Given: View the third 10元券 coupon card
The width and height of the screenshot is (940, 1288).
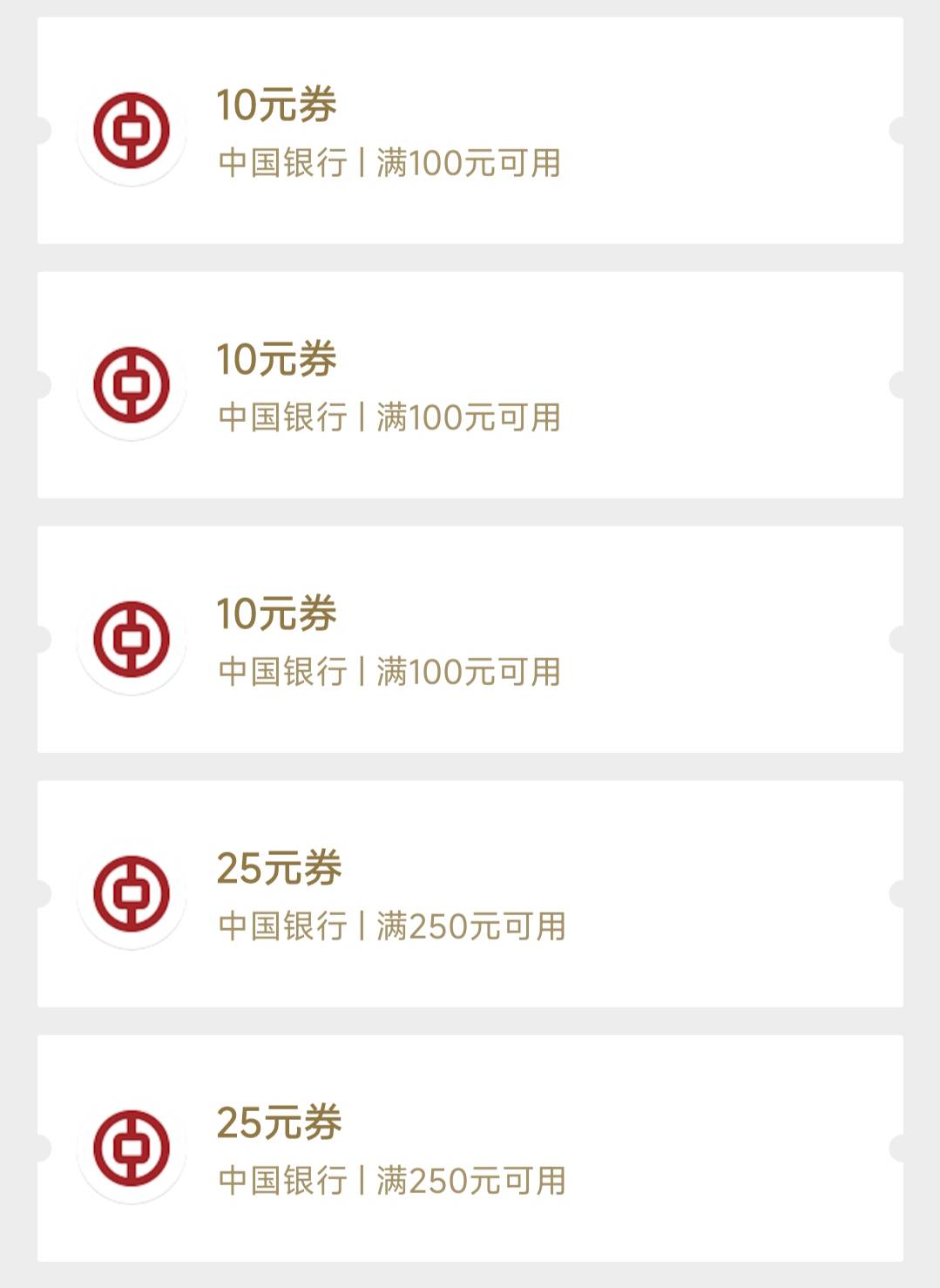Looking at the screenshot, I should click(470, 640).
